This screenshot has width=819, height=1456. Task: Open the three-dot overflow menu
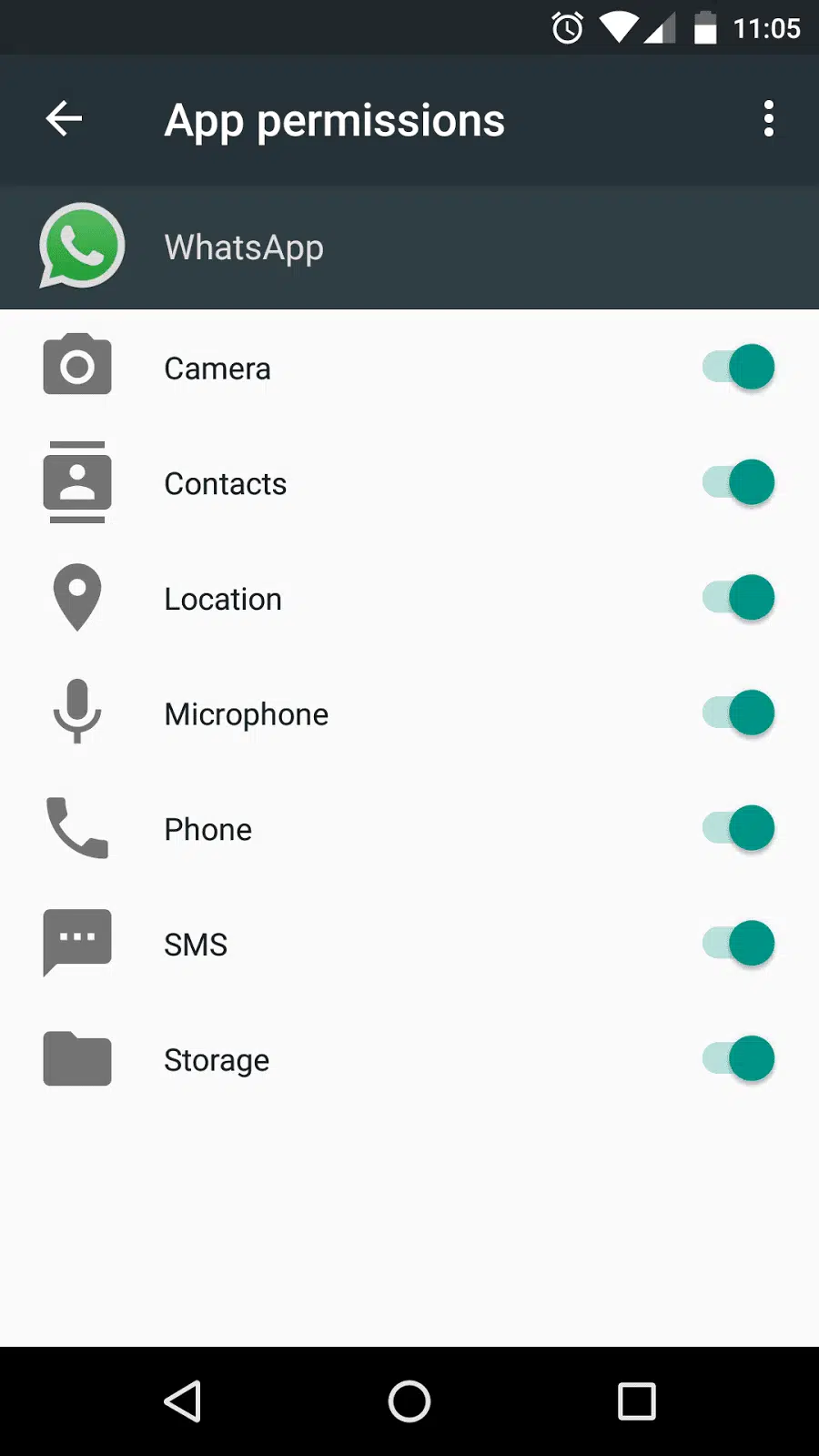click(x=769, y=119)
